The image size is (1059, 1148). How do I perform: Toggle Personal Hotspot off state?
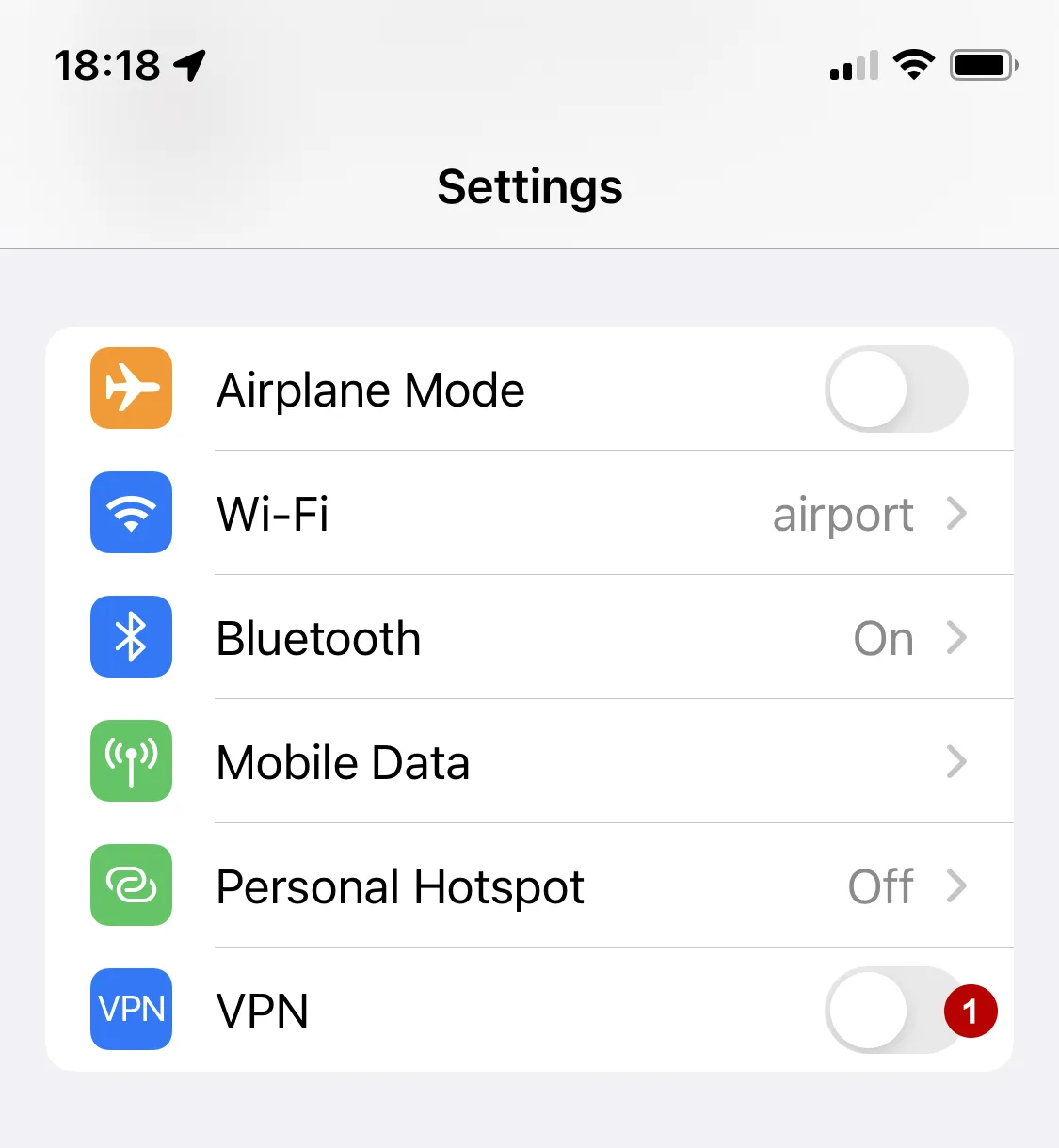tap(880, 885)
